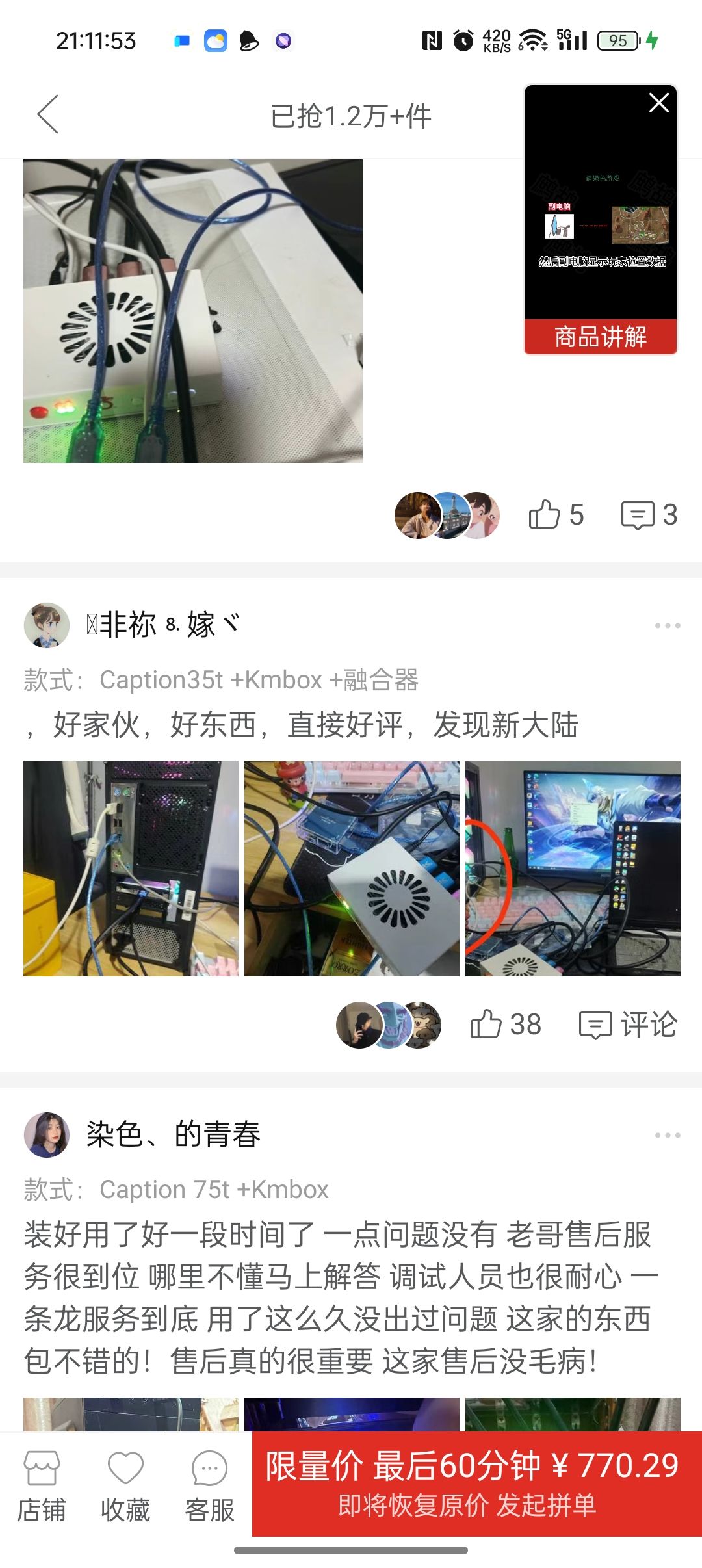Open overflow menu on 非祢 8. 嫁's review

pyautogui.click(x=668, y=625)
